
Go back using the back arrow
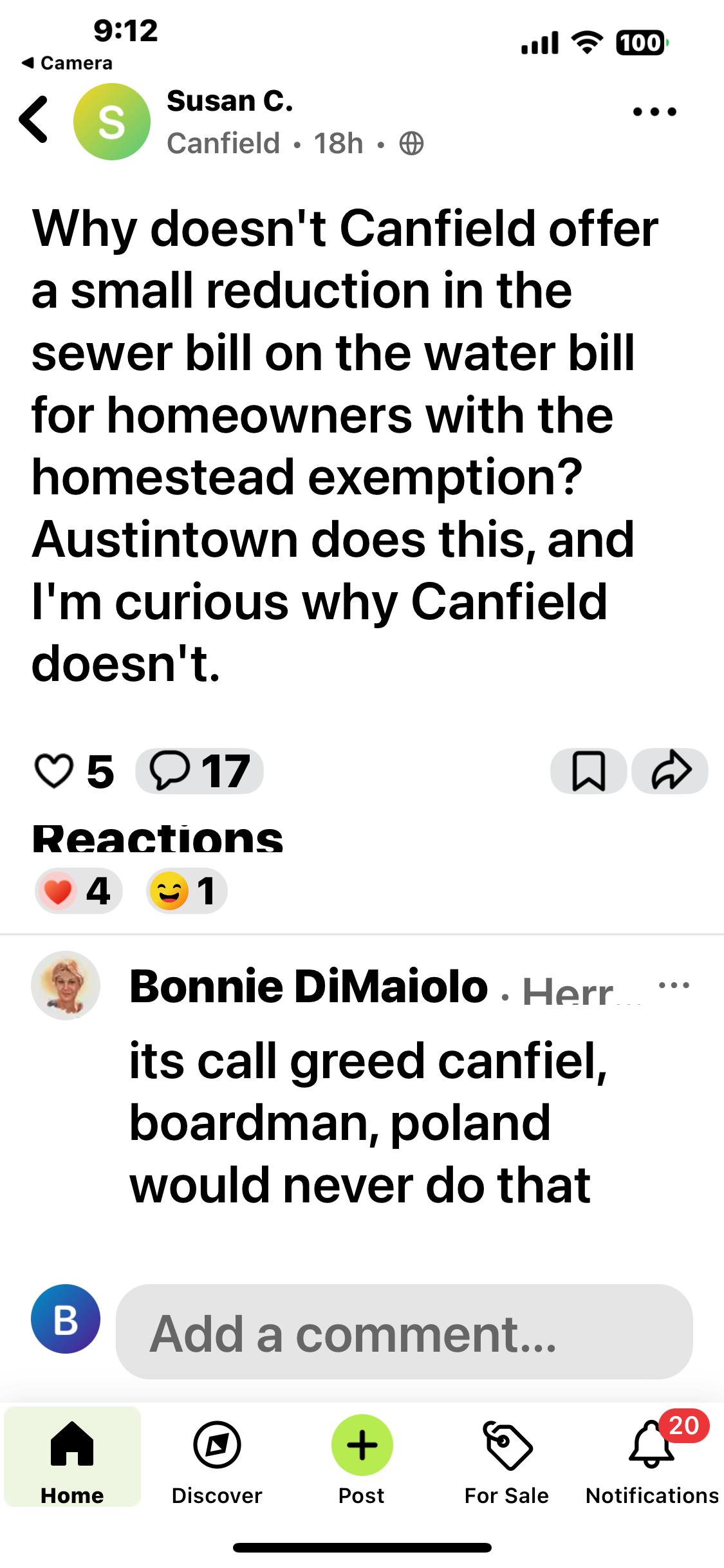pos(33,120)
